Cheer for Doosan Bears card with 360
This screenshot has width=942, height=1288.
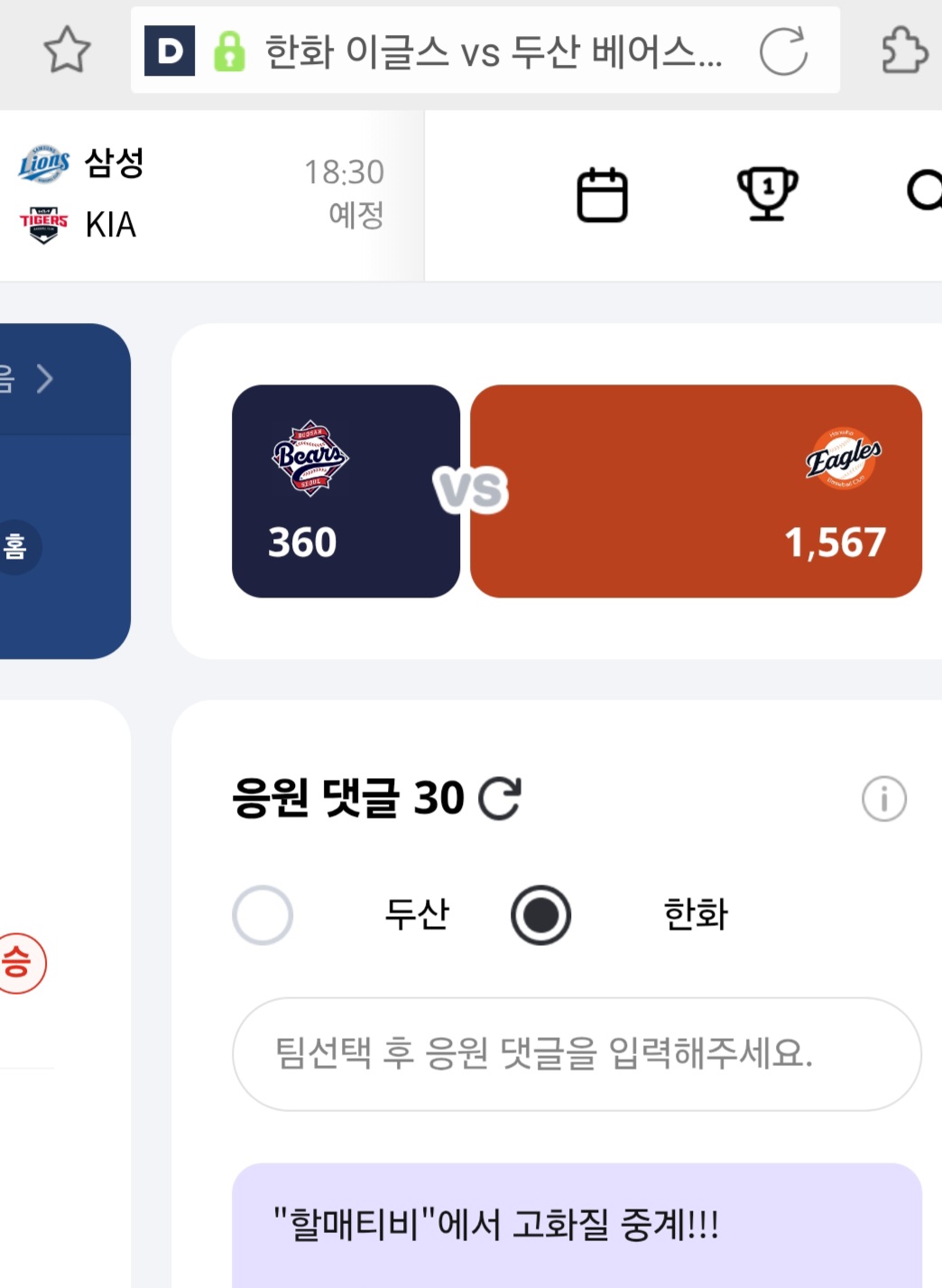coord(346,491)
